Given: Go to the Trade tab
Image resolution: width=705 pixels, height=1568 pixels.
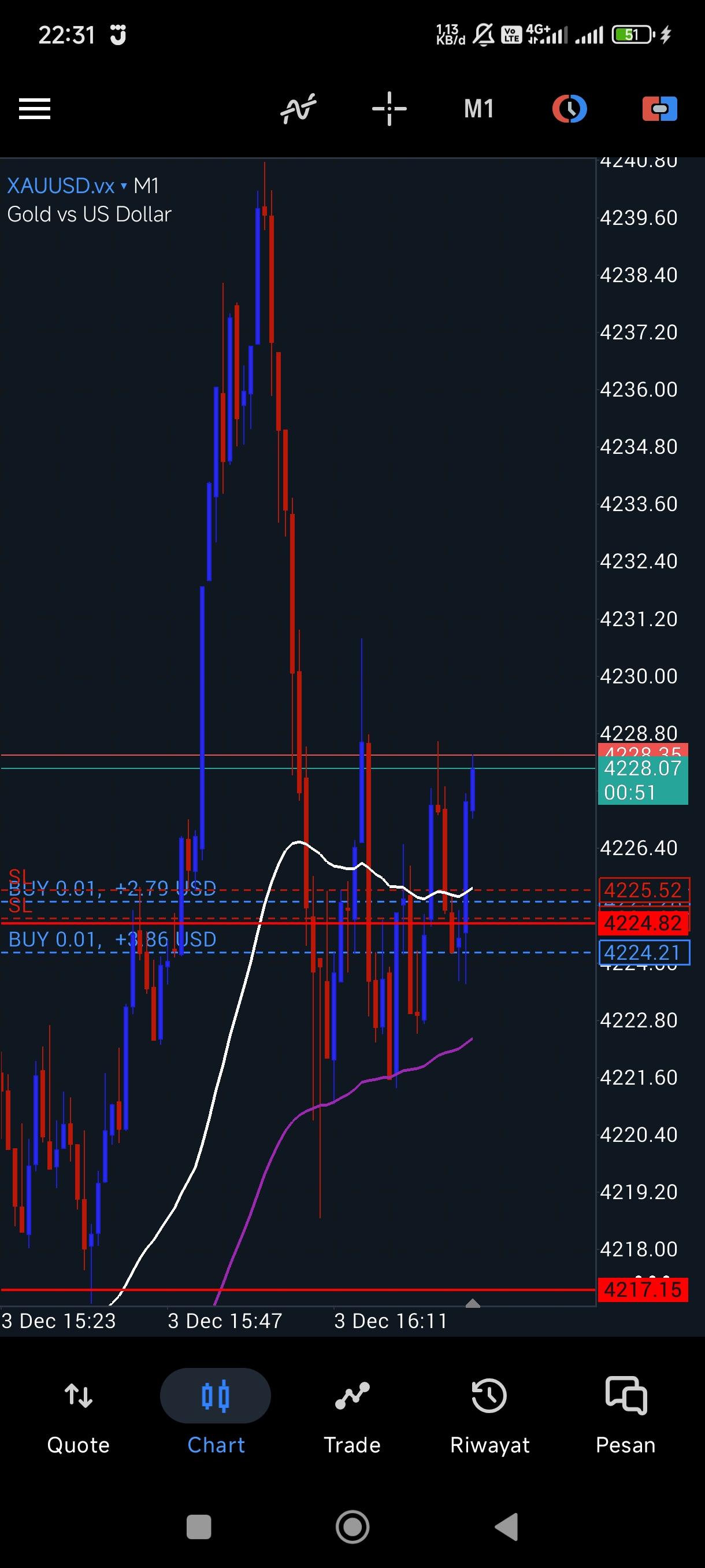Looking at the screenshot, I should (x=352, y=1418).
